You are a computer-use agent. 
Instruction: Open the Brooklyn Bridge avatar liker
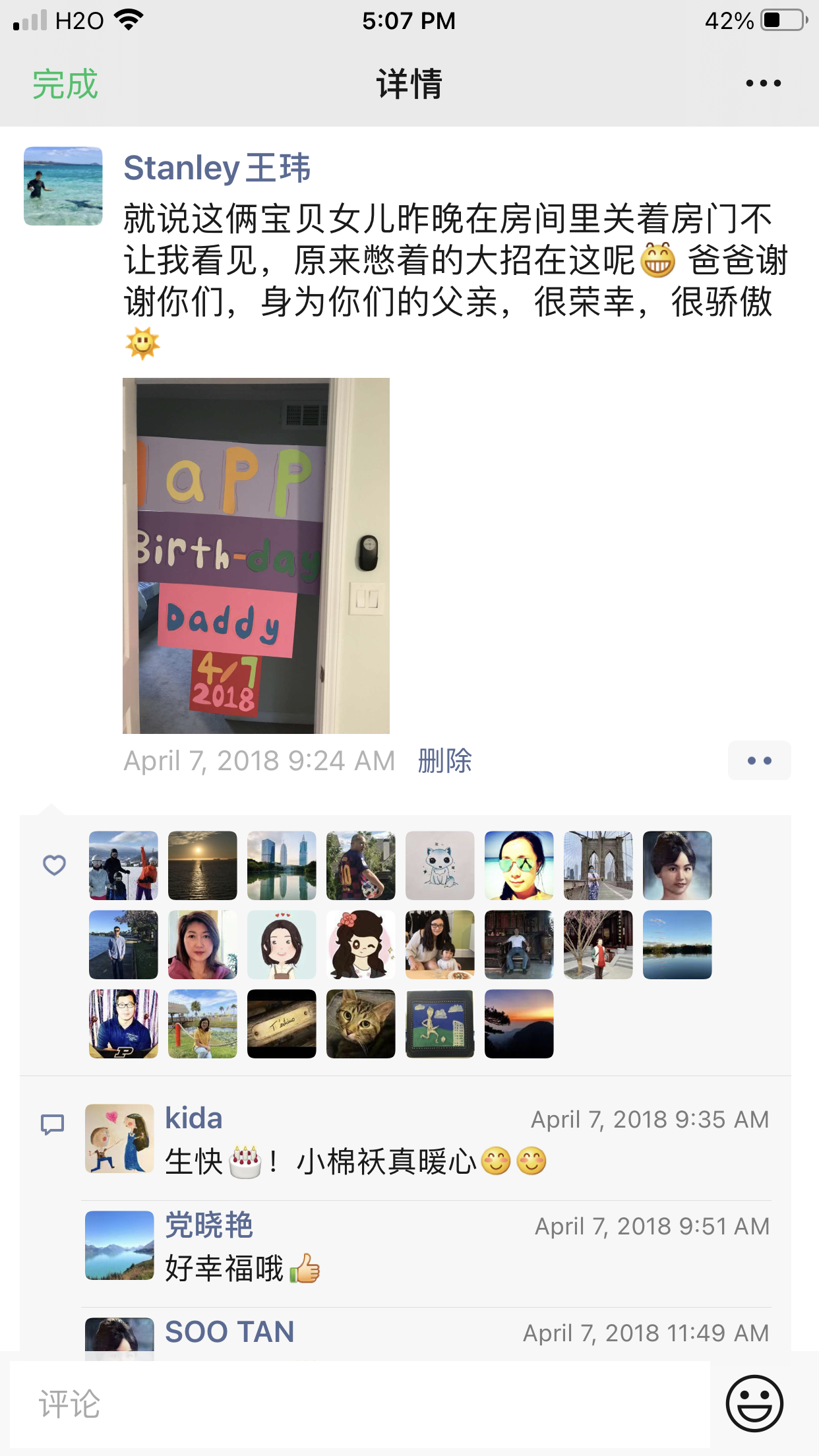[598, 865]
